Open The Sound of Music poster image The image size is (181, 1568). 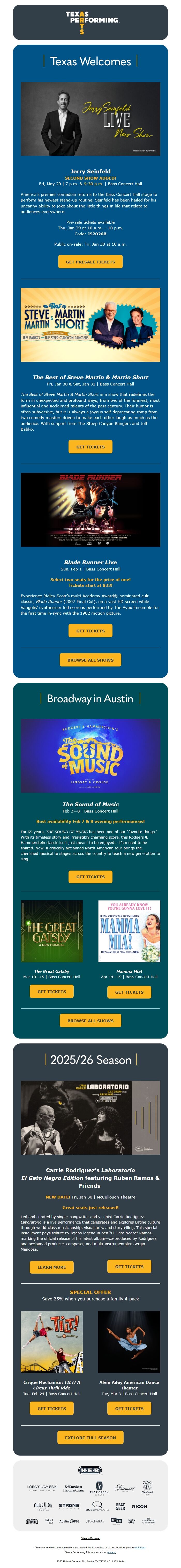tap(90, 755)
